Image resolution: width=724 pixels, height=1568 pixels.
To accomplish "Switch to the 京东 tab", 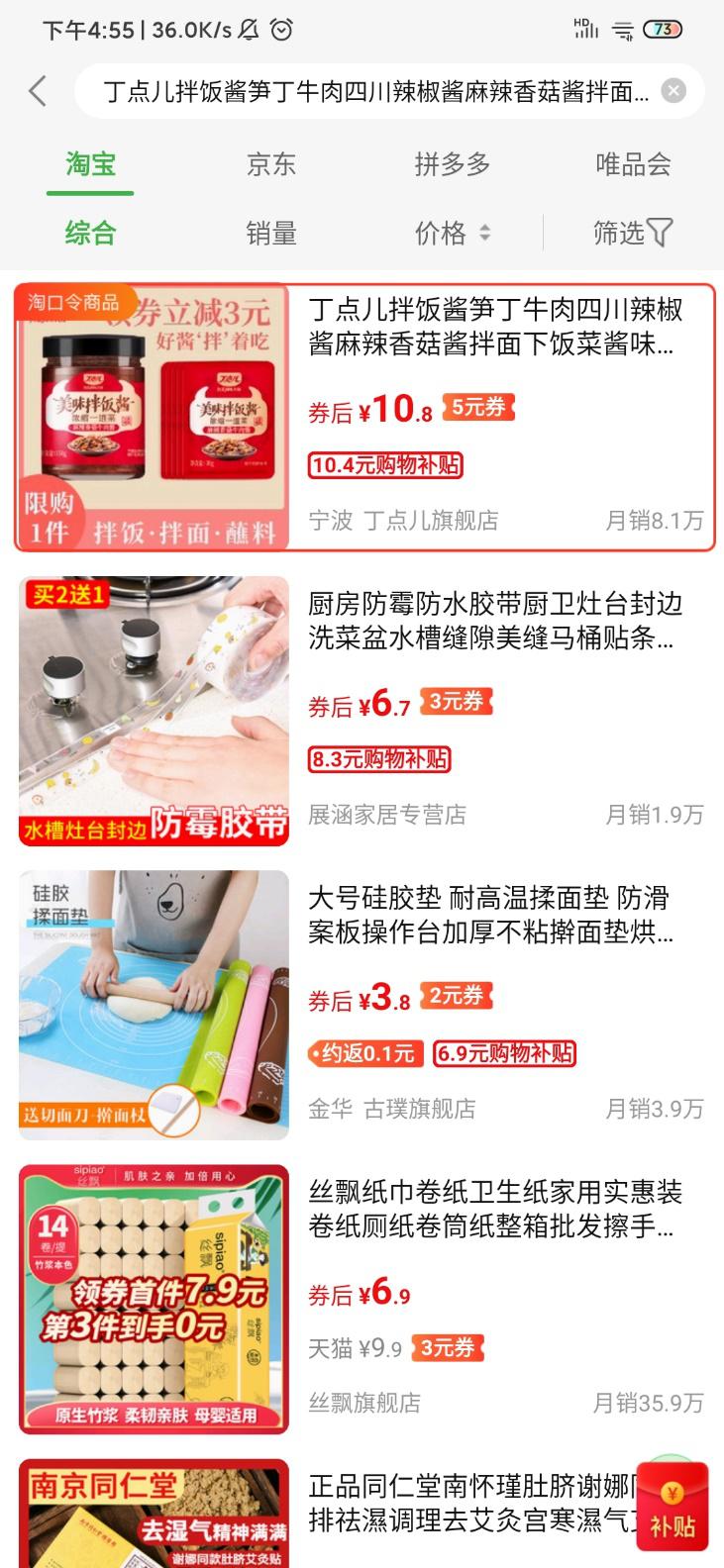I will pos(270,165).
